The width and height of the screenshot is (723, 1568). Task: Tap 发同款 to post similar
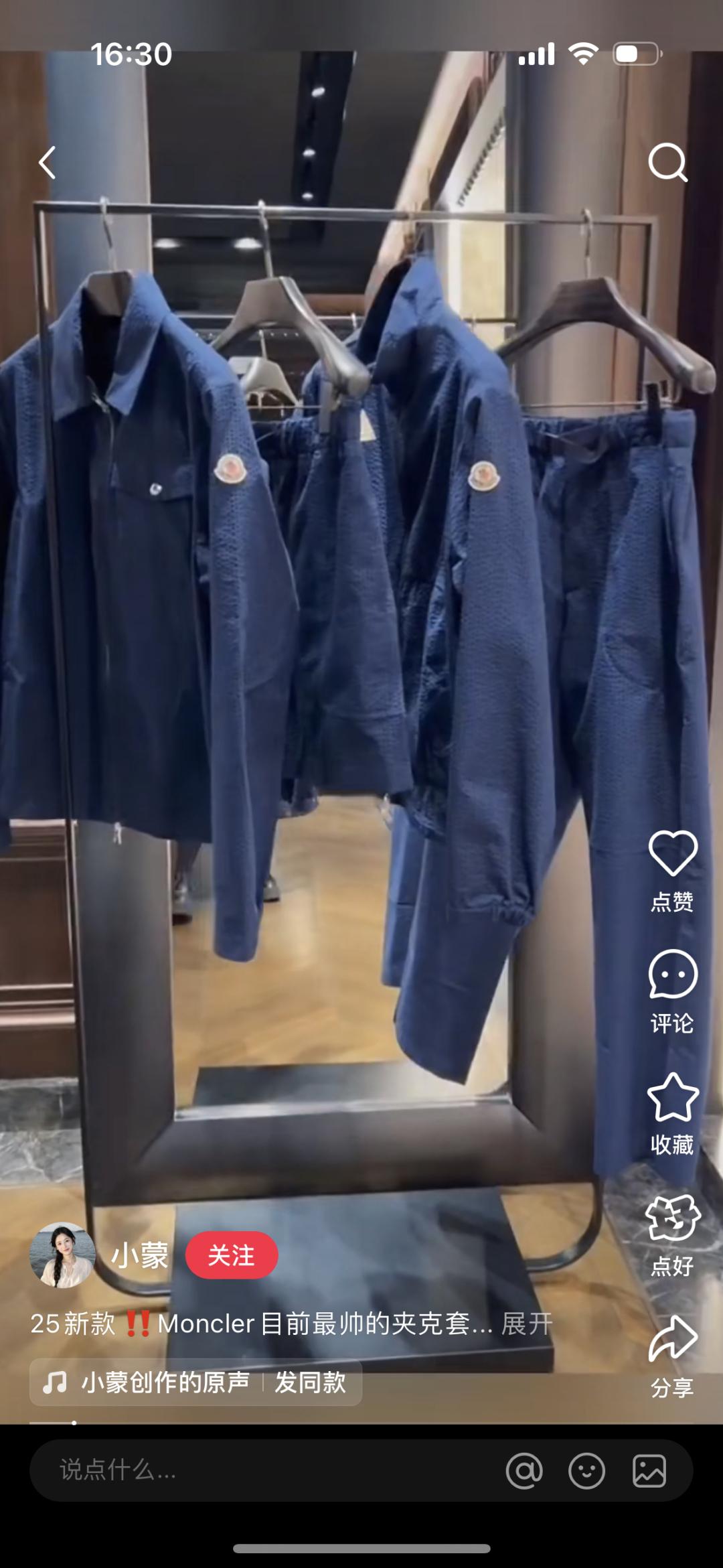tap(310, 1382)
